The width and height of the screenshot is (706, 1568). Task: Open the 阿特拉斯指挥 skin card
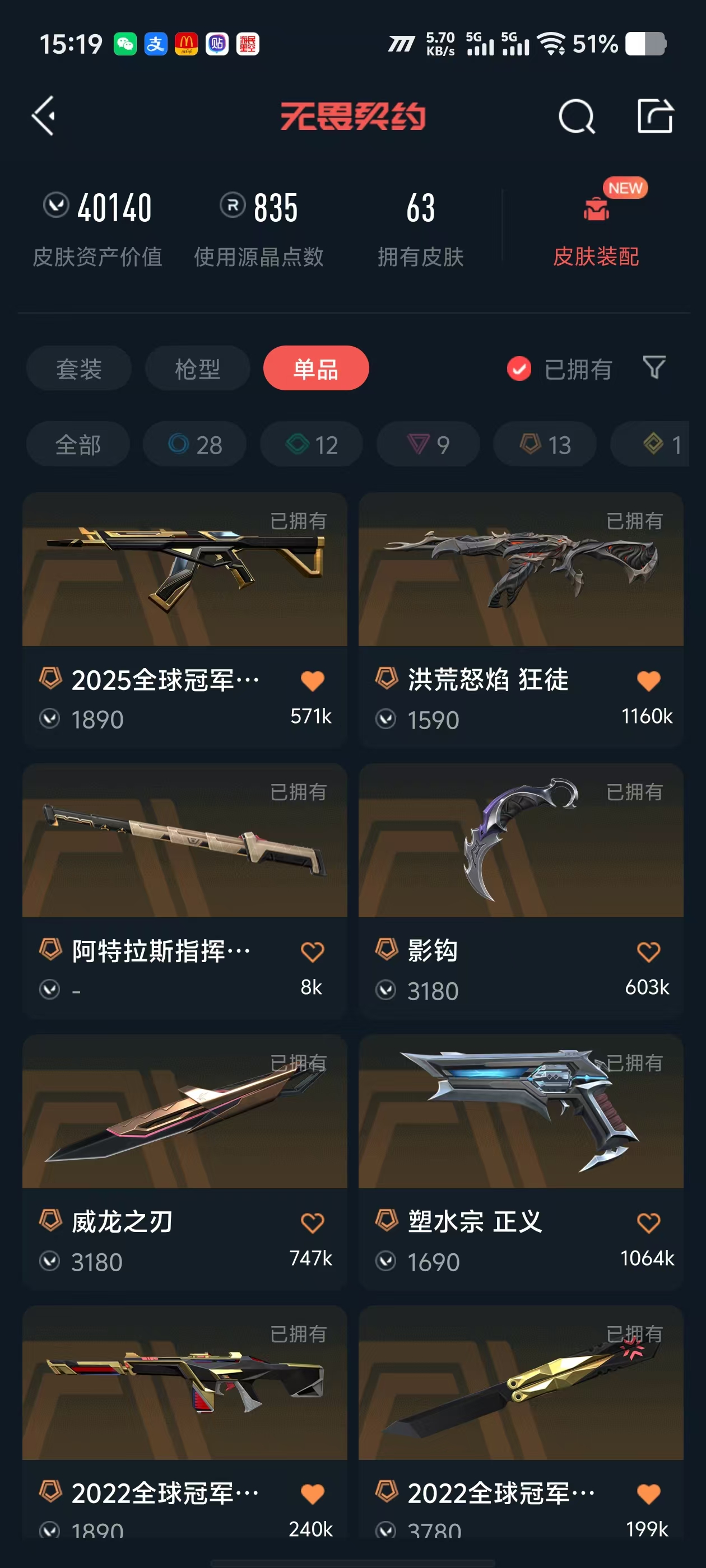[x=184, y=890]
